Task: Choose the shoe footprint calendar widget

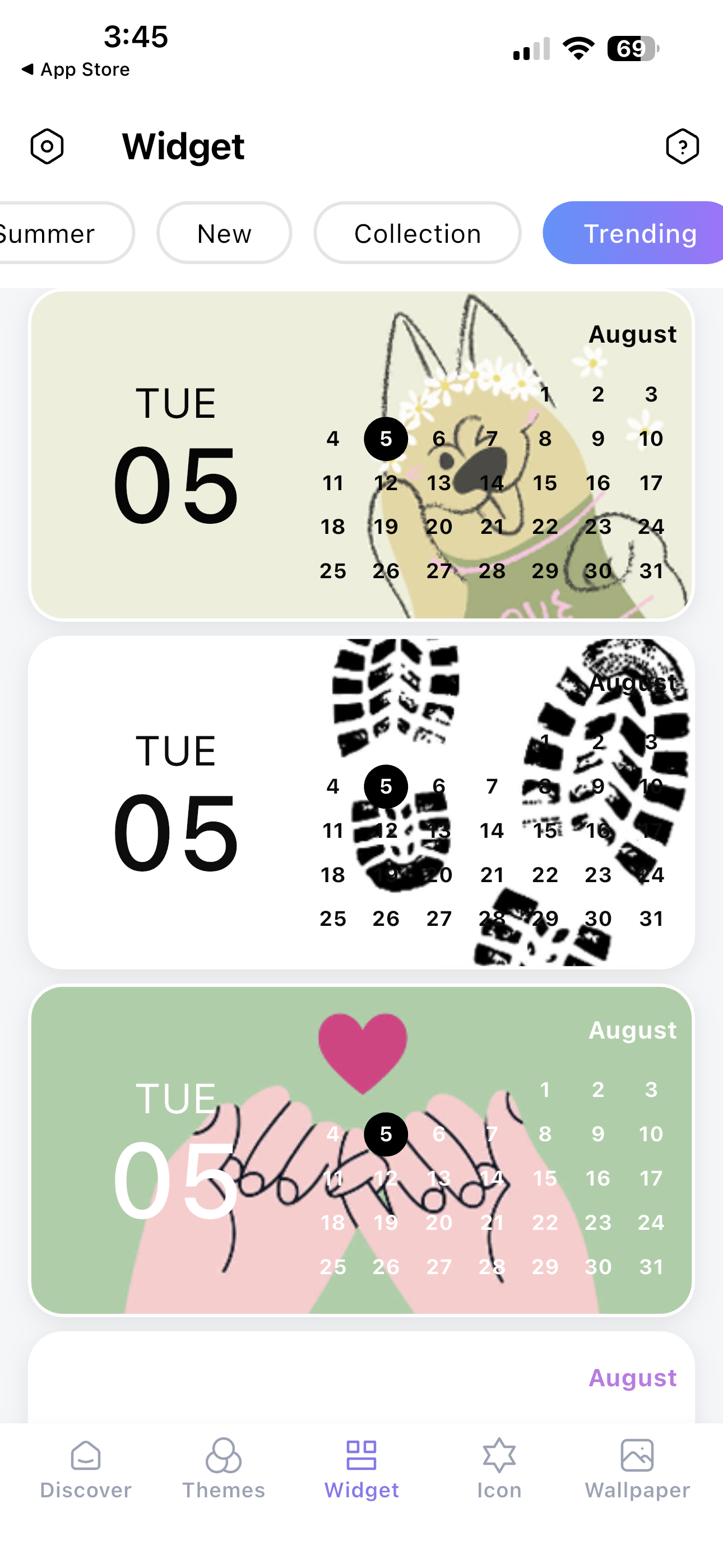Action: tap(361, 803)
